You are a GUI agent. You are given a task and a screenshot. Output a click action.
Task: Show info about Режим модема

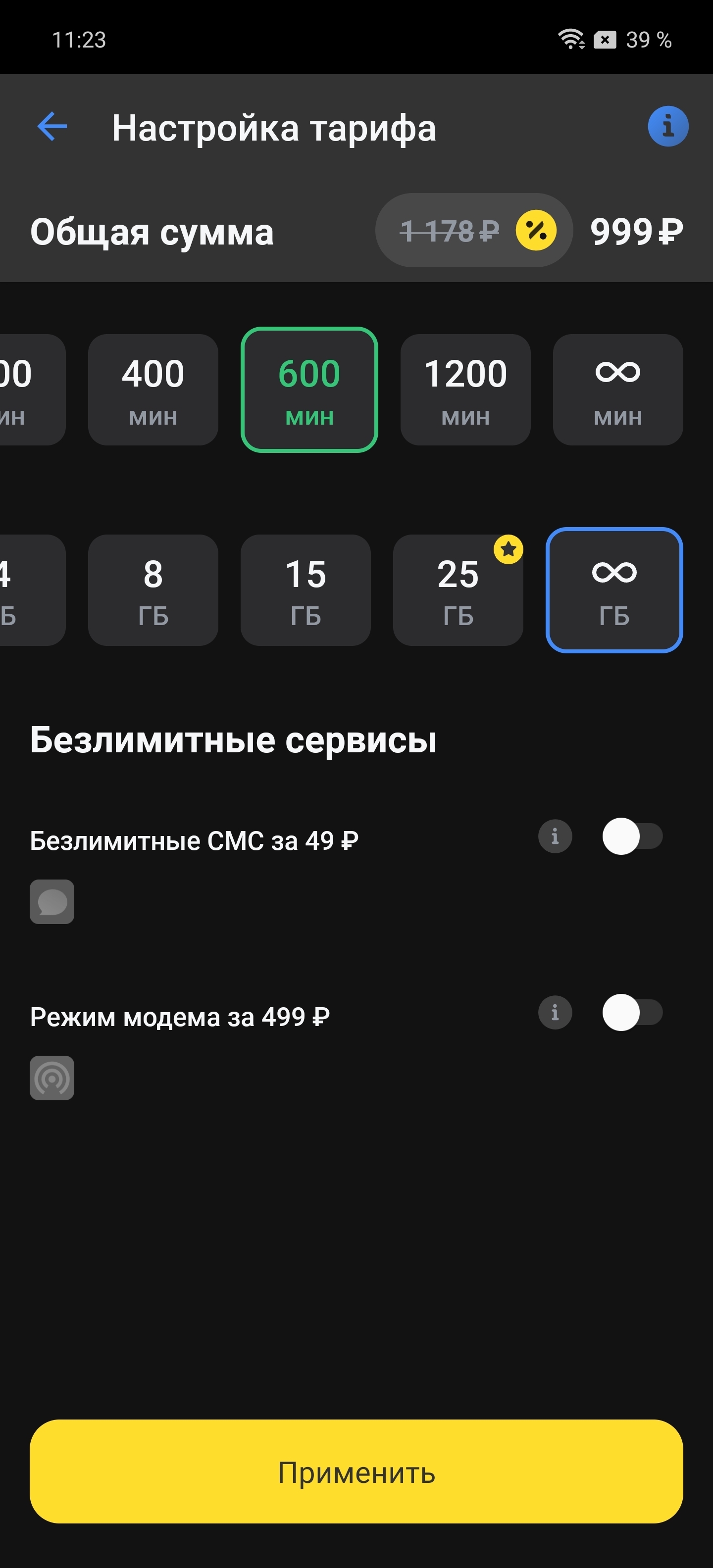pyautogui.click(x=555, y=1012)
